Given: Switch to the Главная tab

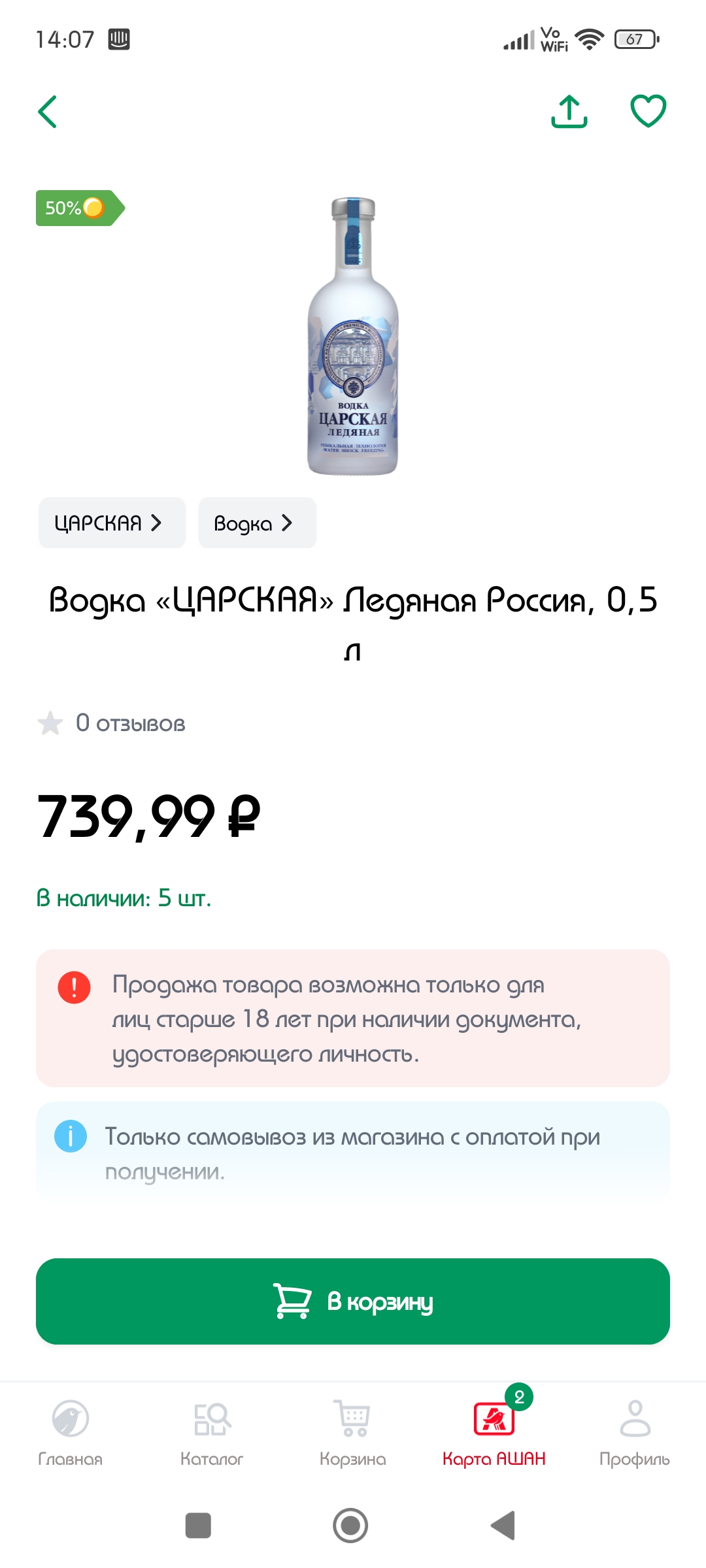Looking at the screenshot, I should [71, 1432].
